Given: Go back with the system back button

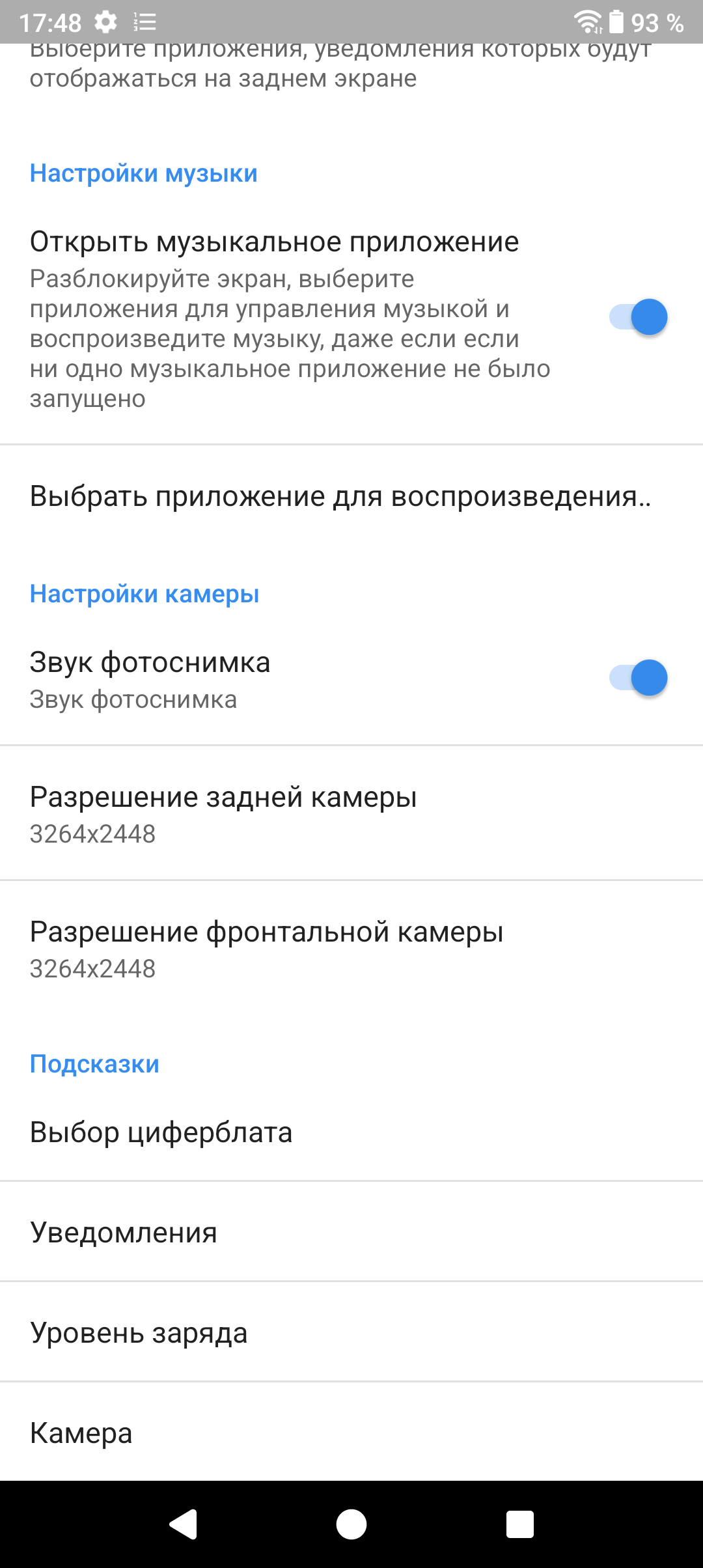Looking at the screenshot, I should 183,1524.
